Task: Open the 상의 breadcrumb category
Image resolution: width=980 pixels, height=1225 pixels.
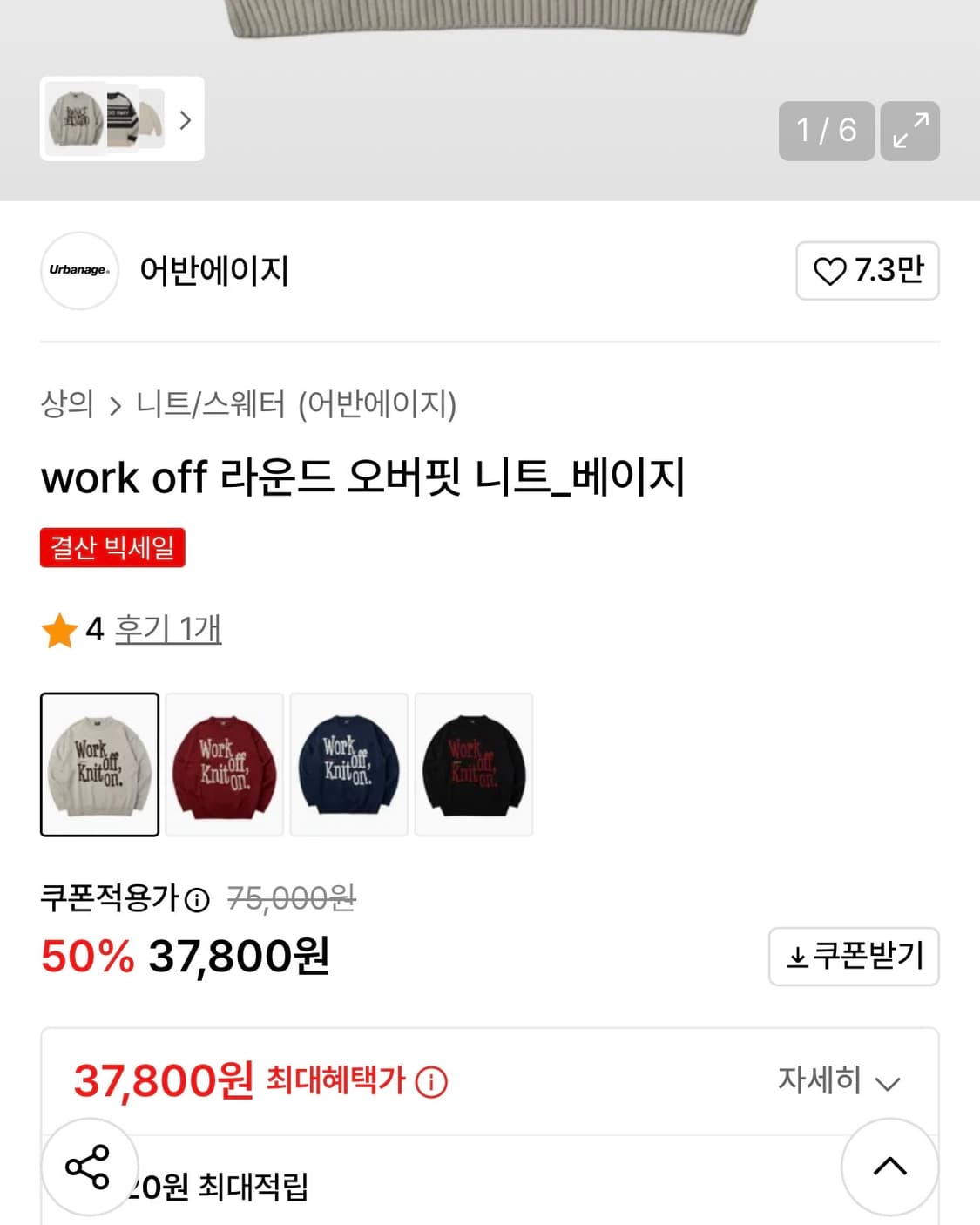Action: tap(67, 403)
